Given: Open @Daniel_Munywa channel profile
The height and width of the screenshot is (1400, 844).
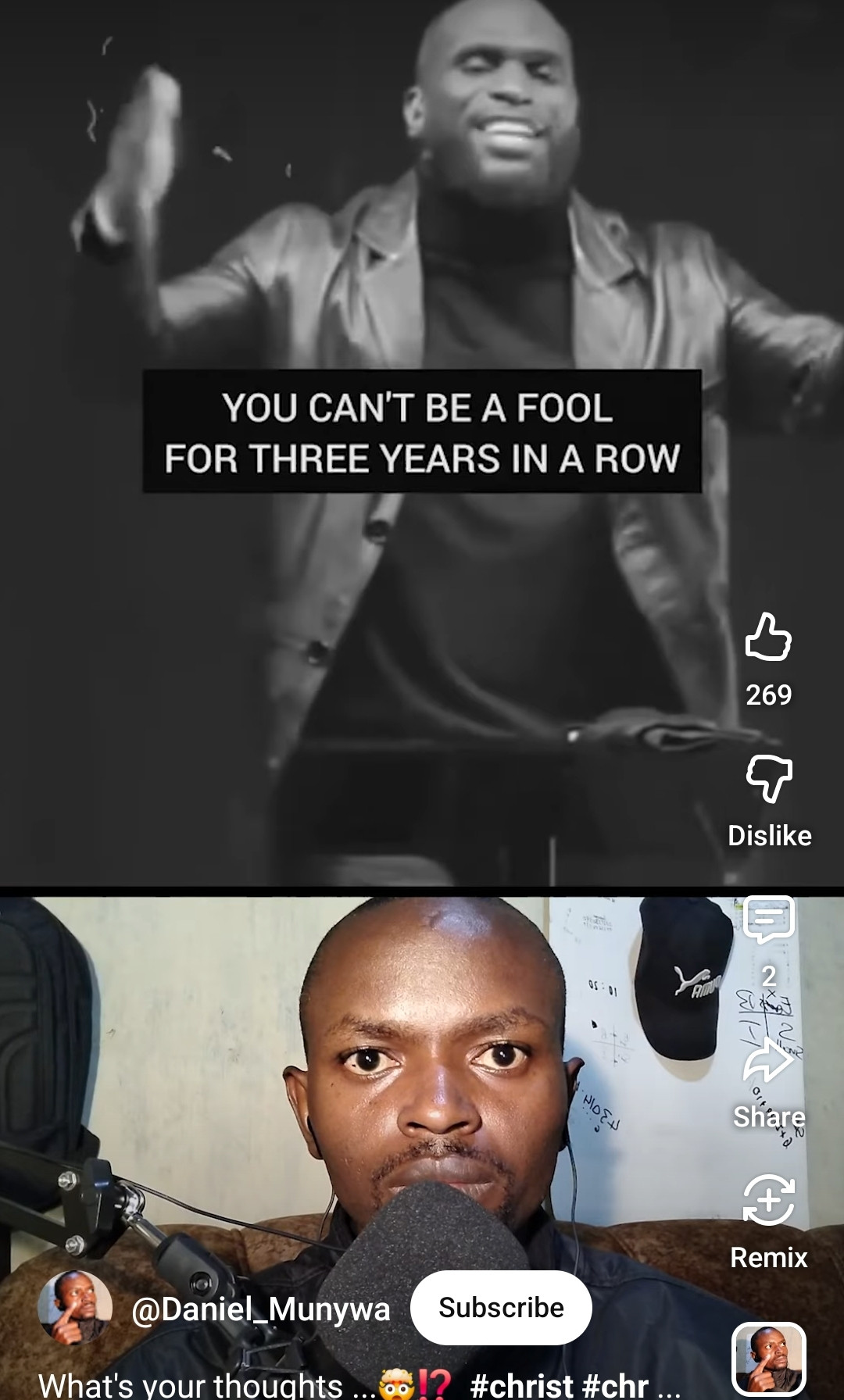Looking at the screenshot, I should tap(260, 1309).
